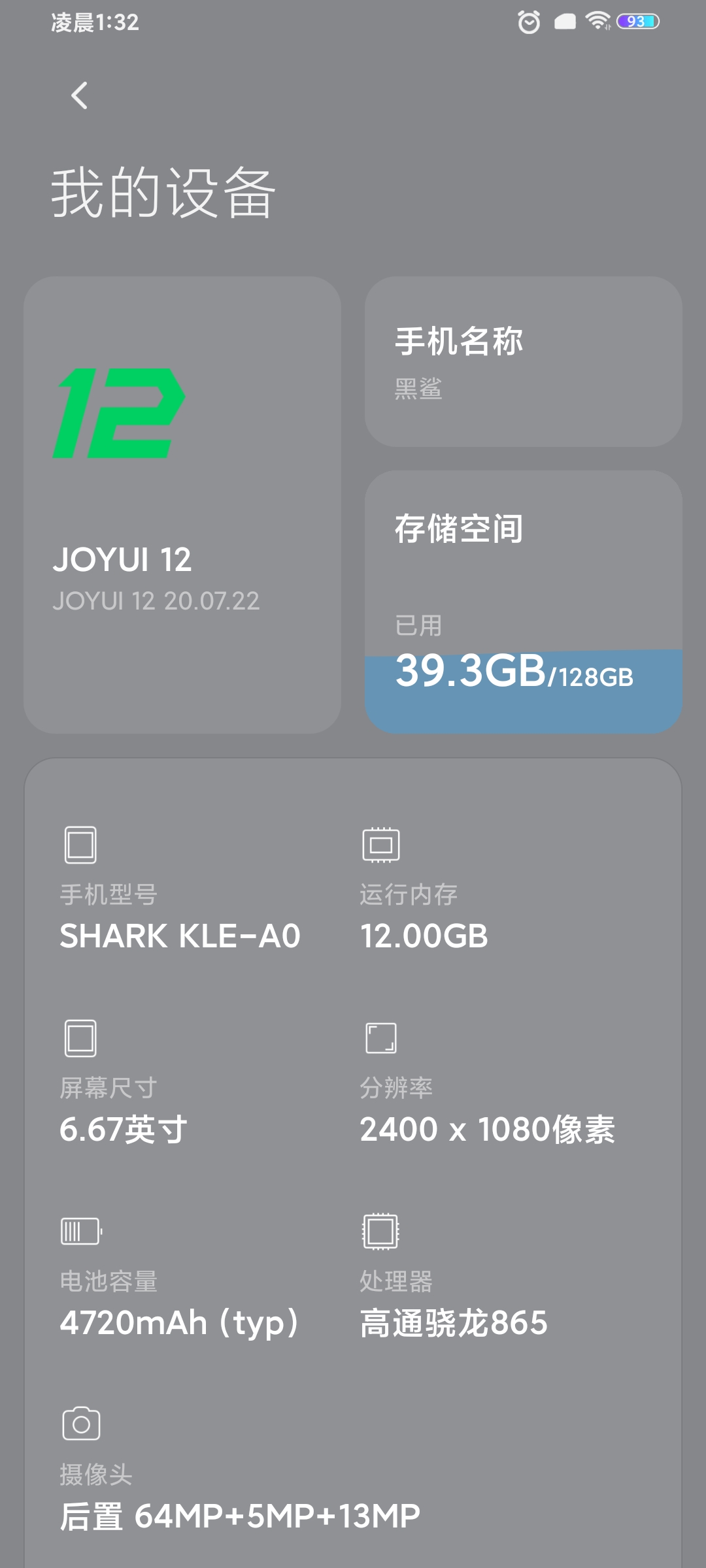Open the 手机名称 card showing 黑鲨
This screenshot has height=1568, width=706.
524,362
